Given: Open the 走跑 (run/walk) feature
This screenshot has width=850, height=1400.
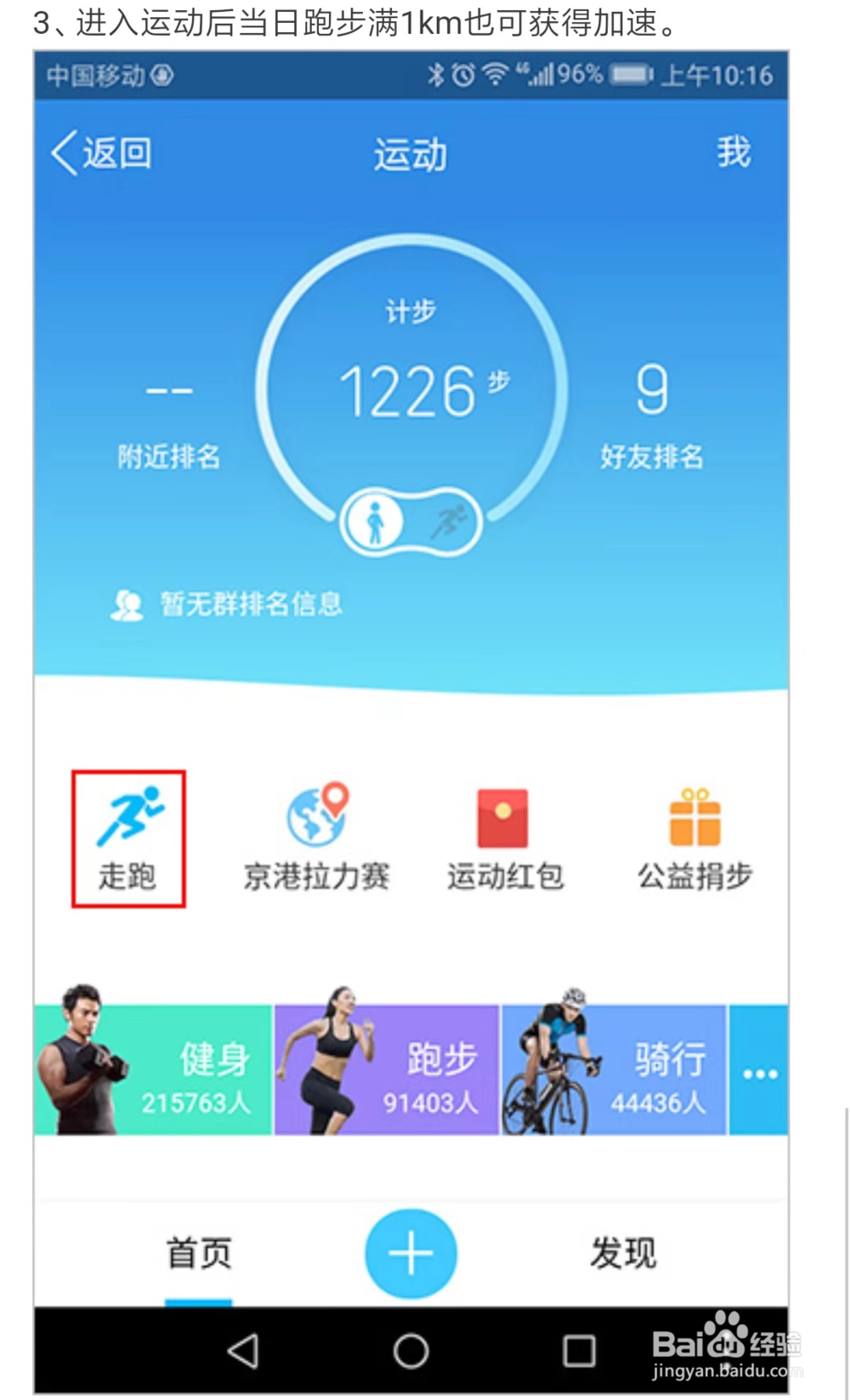Looking at the screenshot, I should [x=129, y=837].
